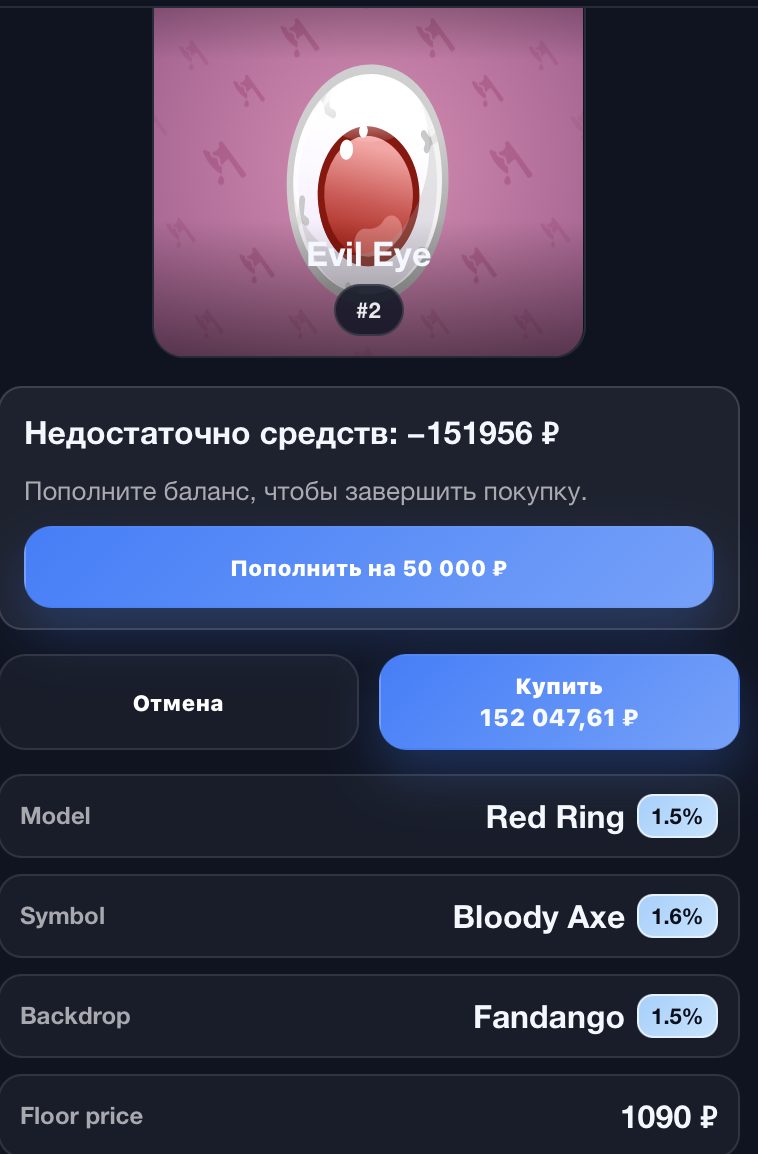Top up balance by 50 000 ₽

point(368,568)
